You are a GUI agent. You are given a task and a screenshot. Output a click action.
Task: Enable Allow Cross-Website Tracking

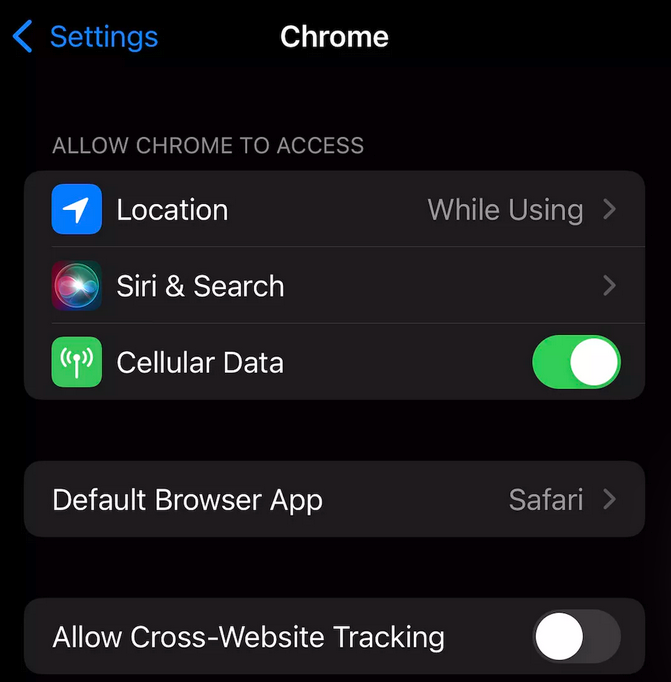[576, 637]
